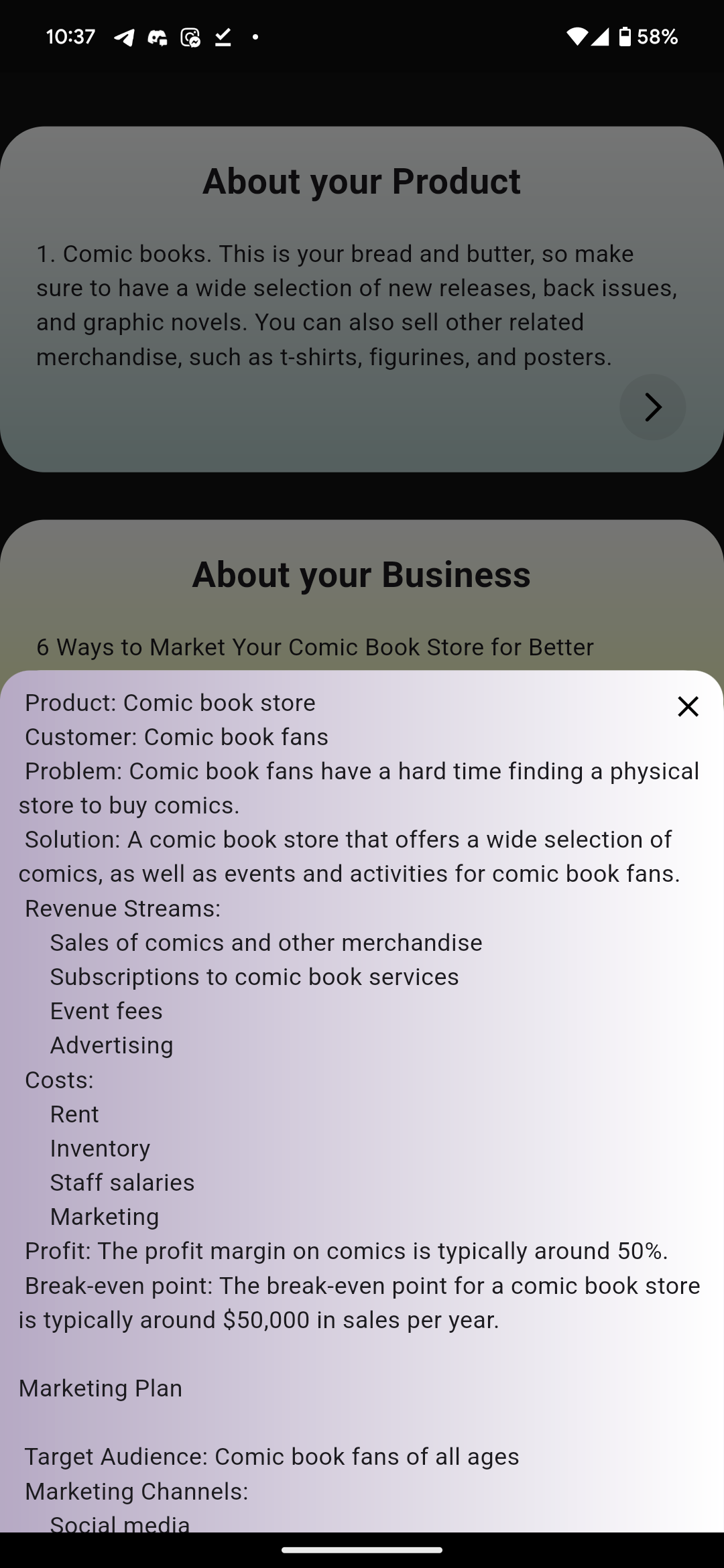Close the business plan bottom sheet
The image size is (724, 1568).
(688, 706)
